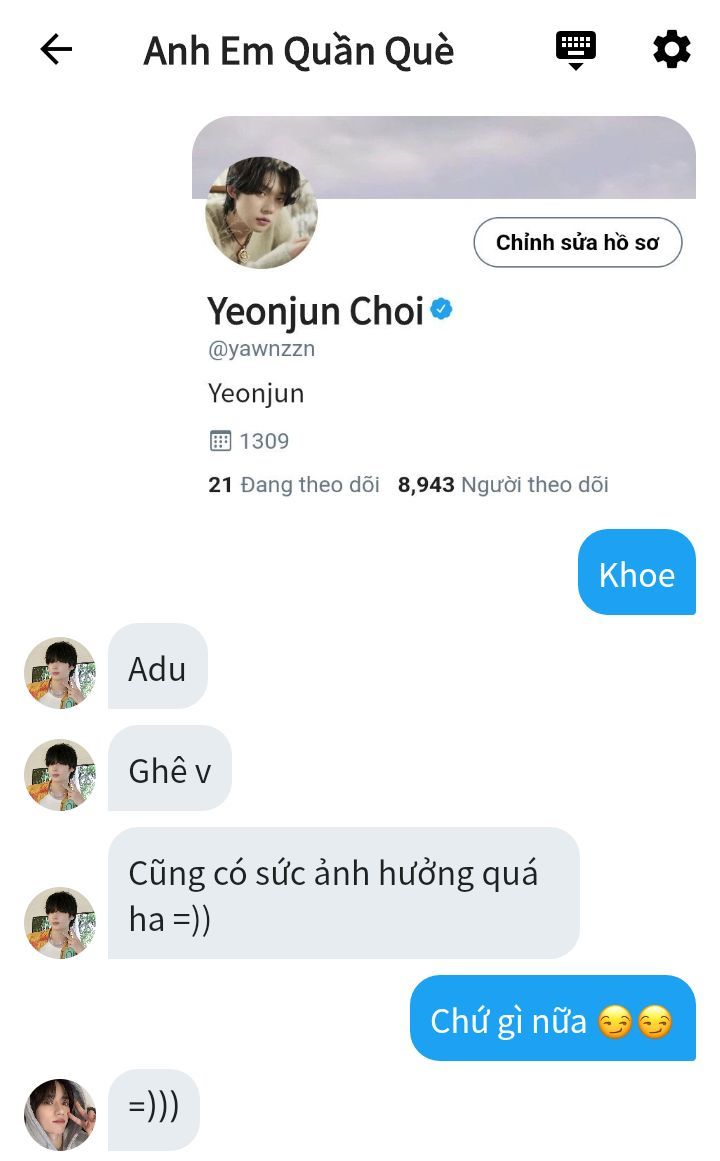Tap the avatar next to the =))) message

[60, 1114]
